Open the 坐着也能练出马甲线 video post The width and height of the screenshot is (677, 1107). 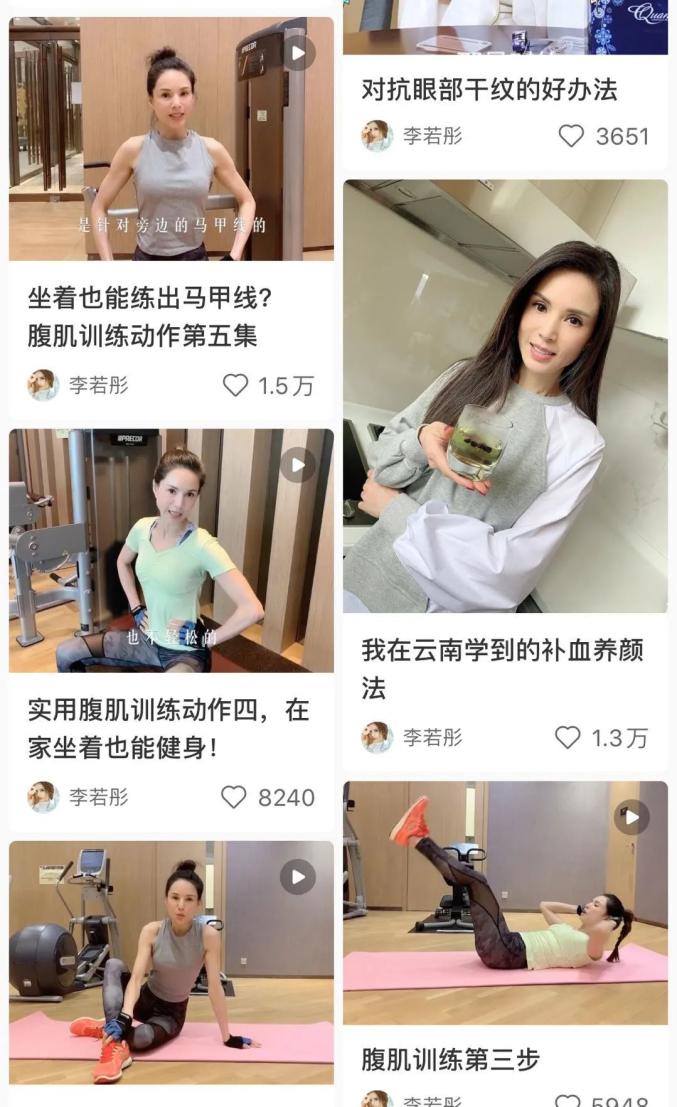point(171,140)
